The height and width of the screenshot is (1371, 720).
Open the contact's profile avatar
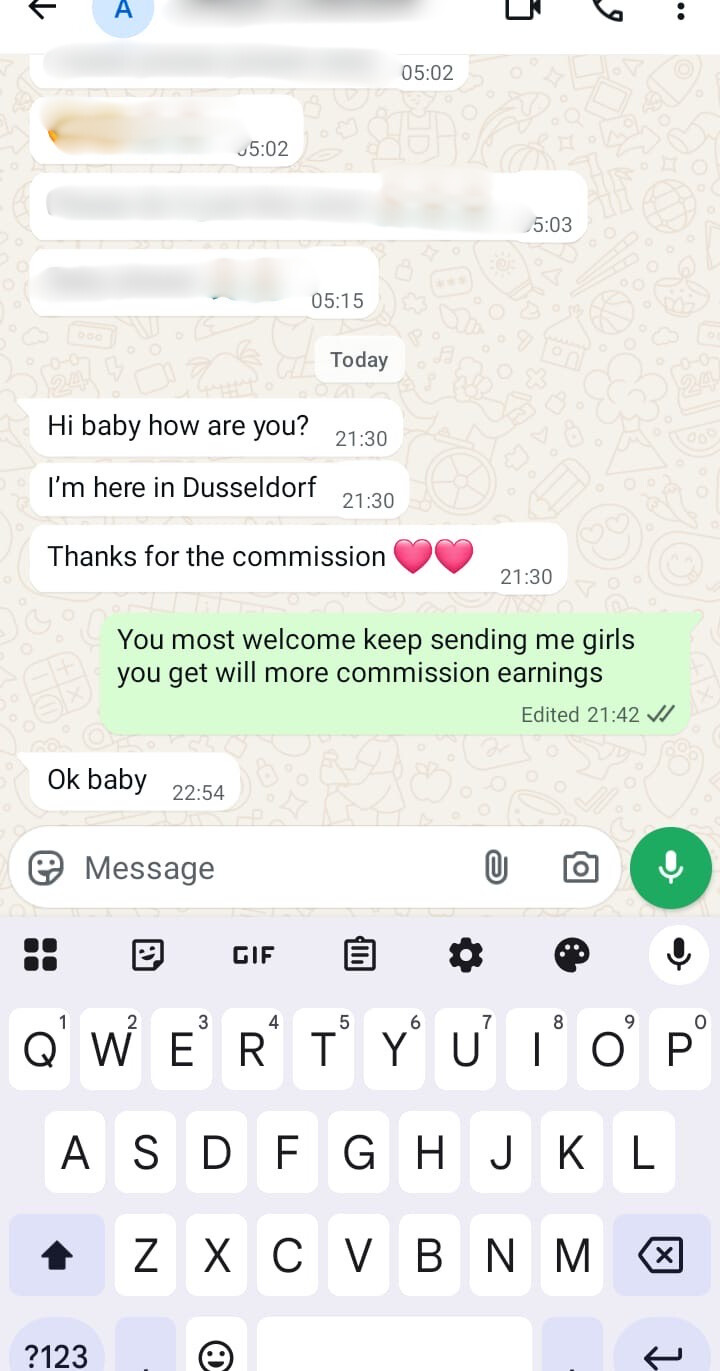(122, 12)
